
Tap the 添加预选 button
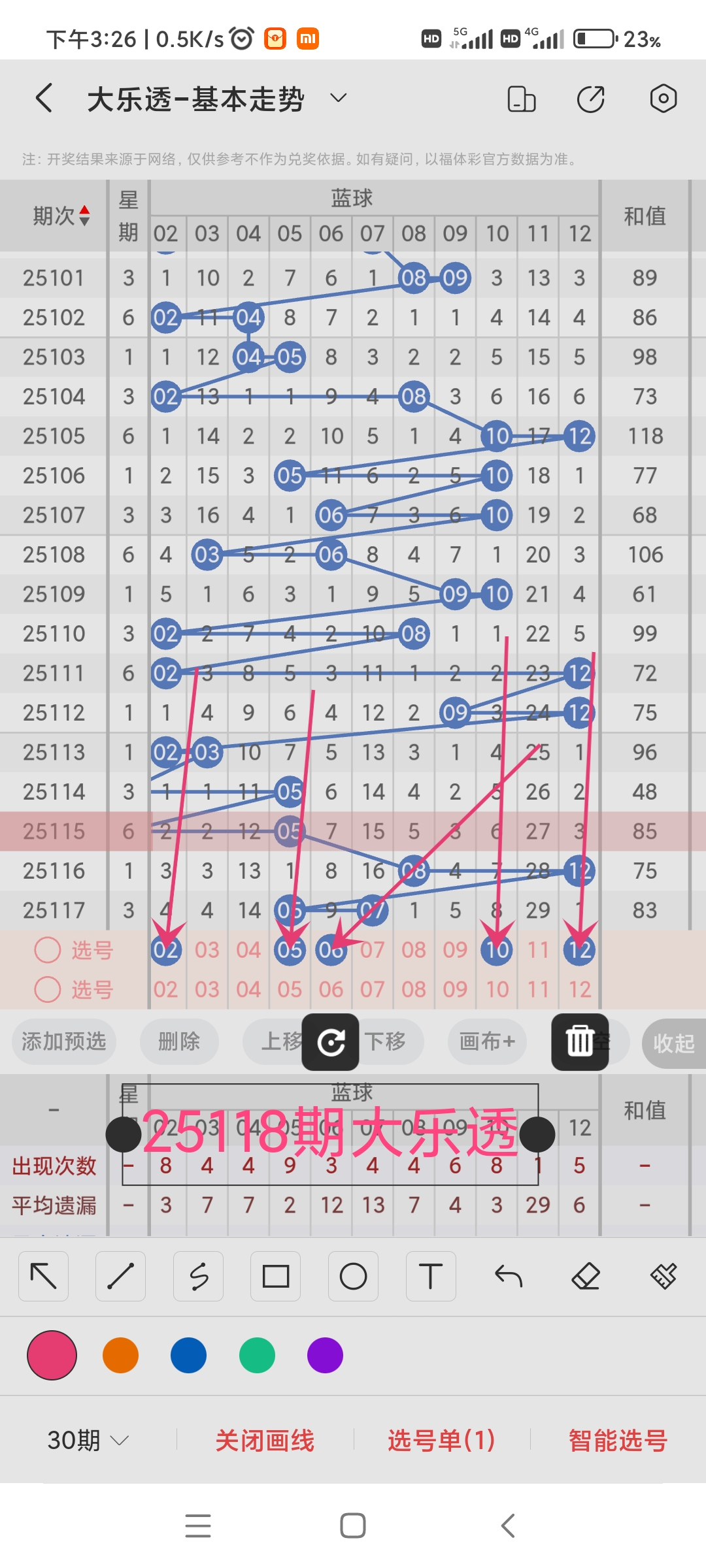click(x=63, y=1041)
